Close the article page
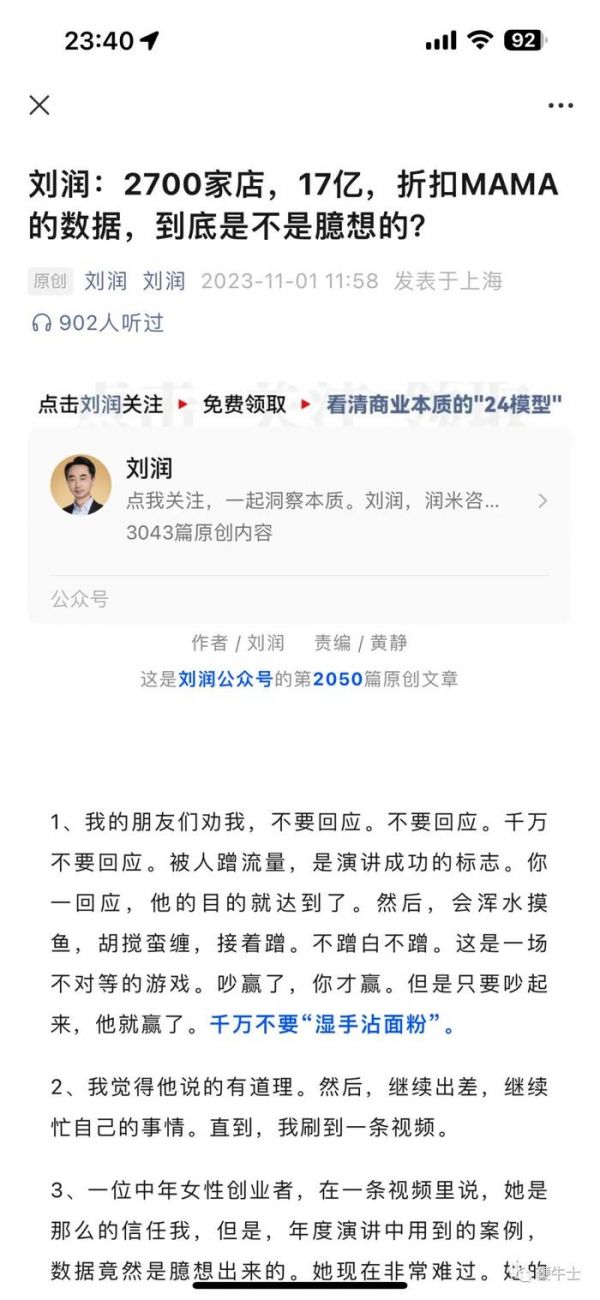The height and width of the screenshot is (1300, 600). 40,105
